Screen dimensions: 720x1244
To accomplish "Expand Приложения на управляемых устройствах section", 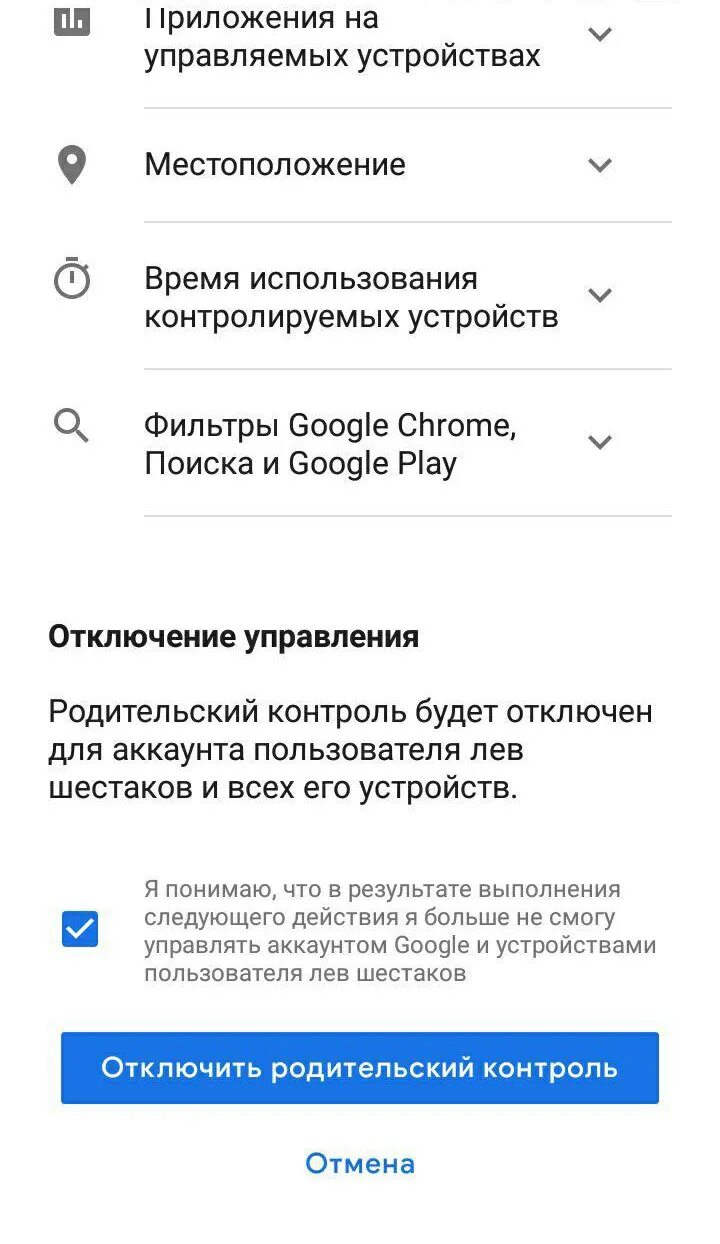I will coord(599,34).
